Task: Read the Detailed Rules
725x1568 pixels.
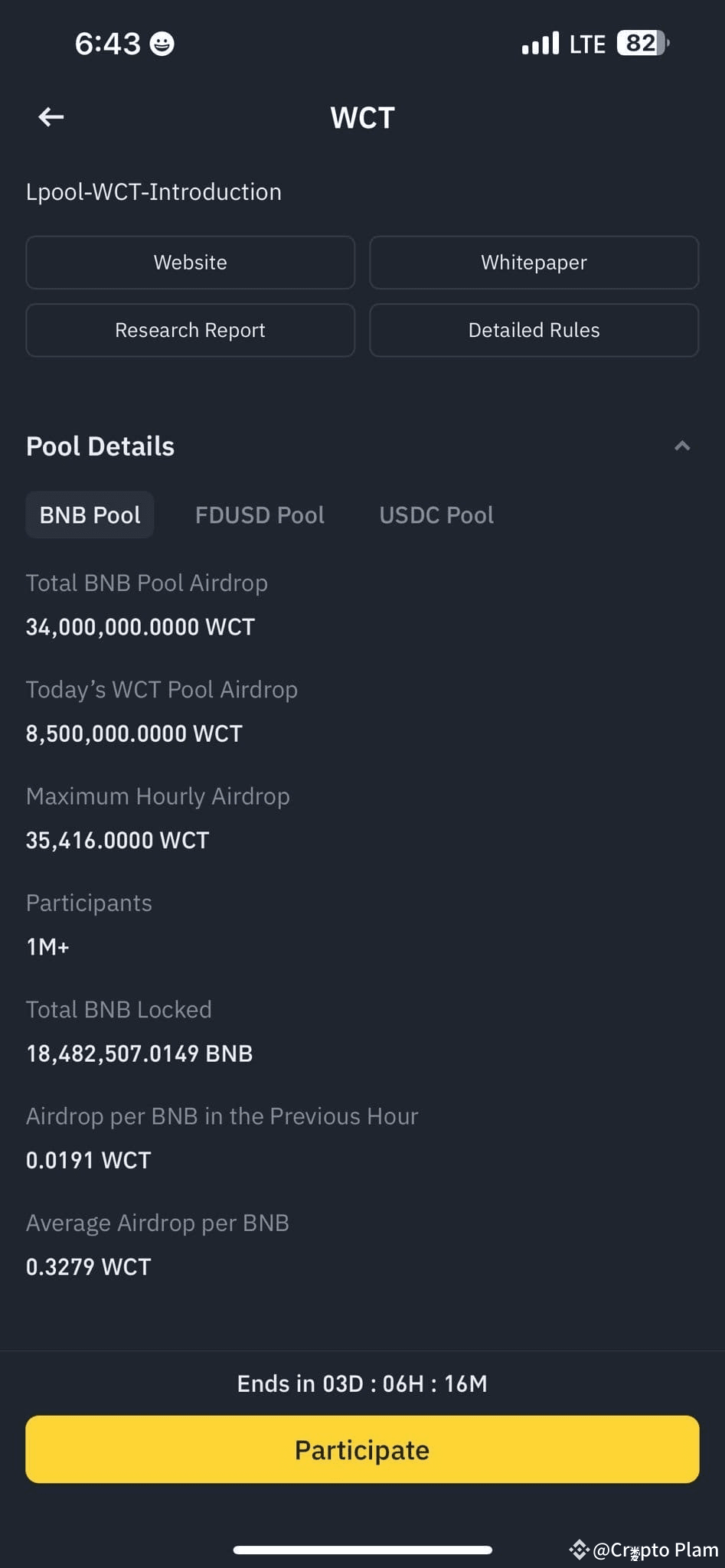Action: pyautogui.click(x=534, y=330)
